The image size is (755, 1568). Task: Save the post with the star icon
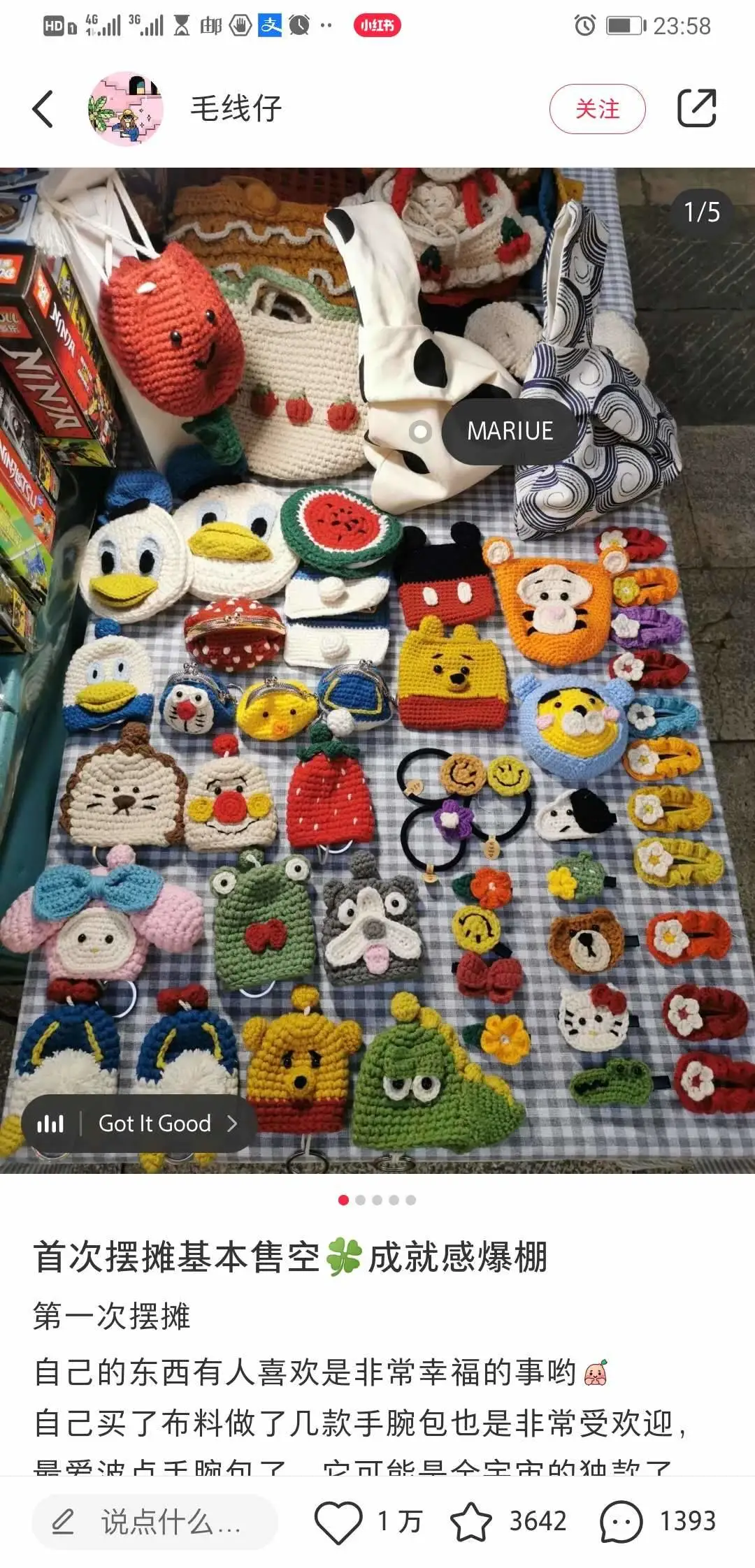[x=470, y=1520]
